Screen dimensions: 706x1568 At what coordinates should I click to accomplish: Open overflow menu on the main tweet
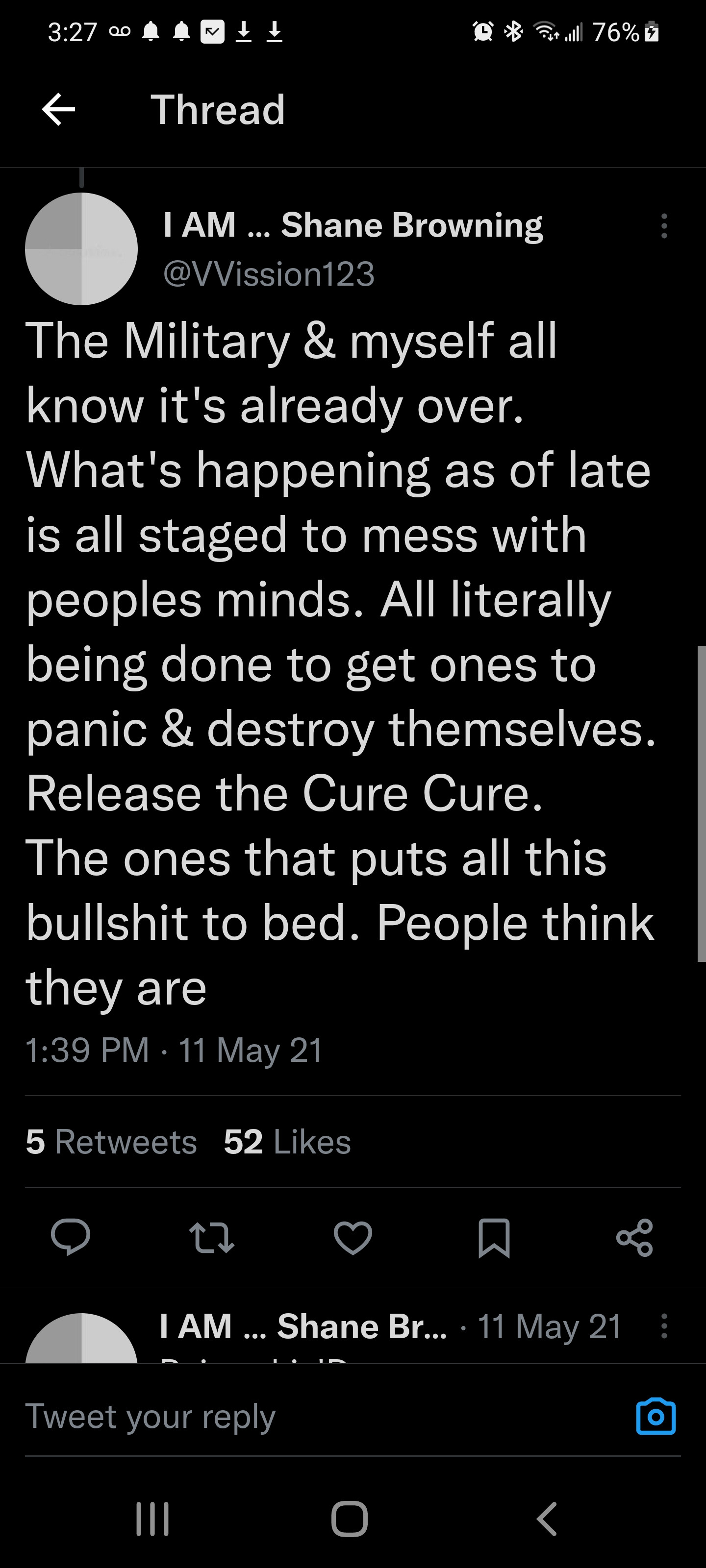click(664, 226)
